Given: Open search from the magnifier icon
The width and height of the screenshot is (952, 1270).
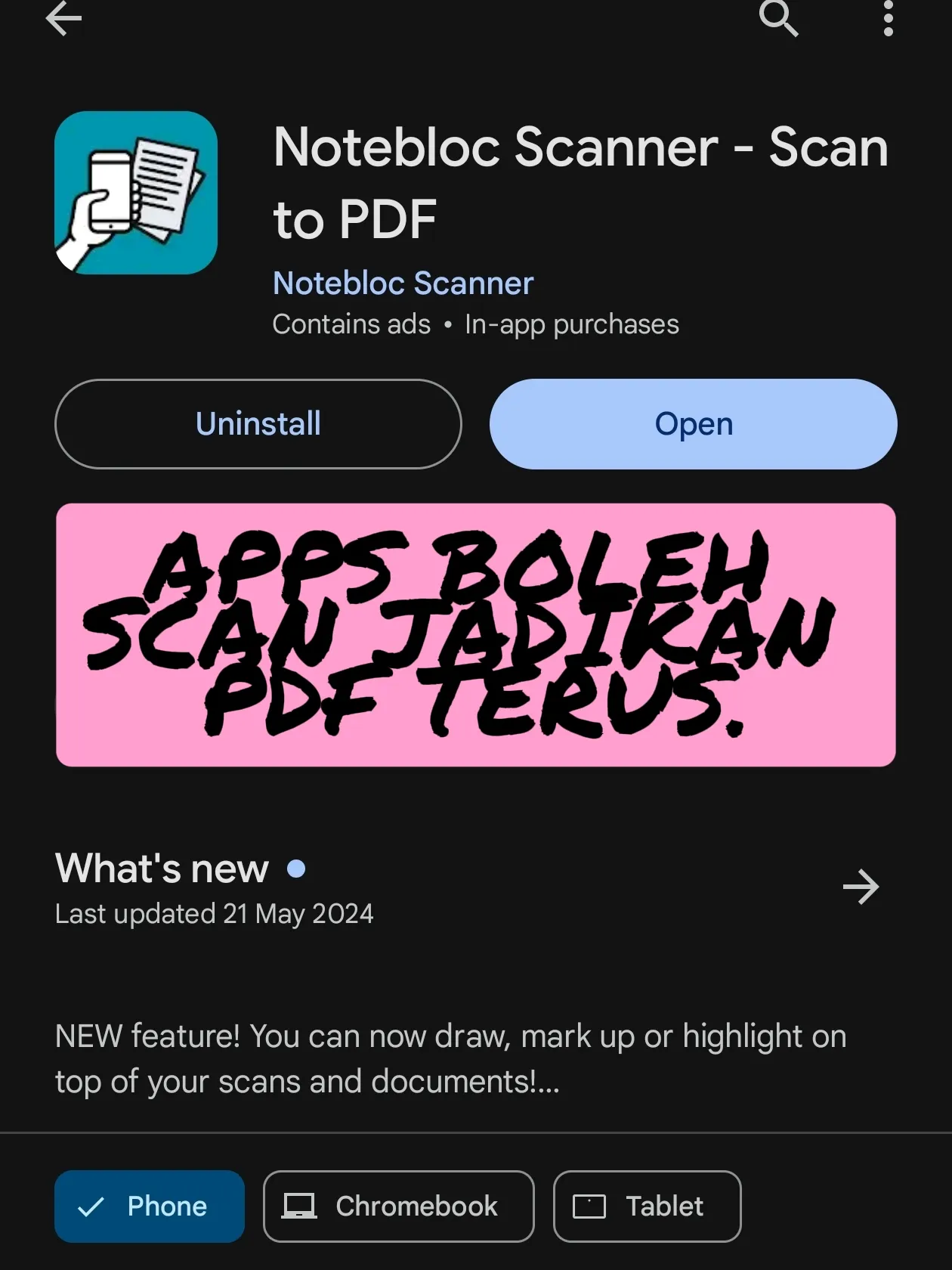Looking at the screenshot, I should 778,18.
